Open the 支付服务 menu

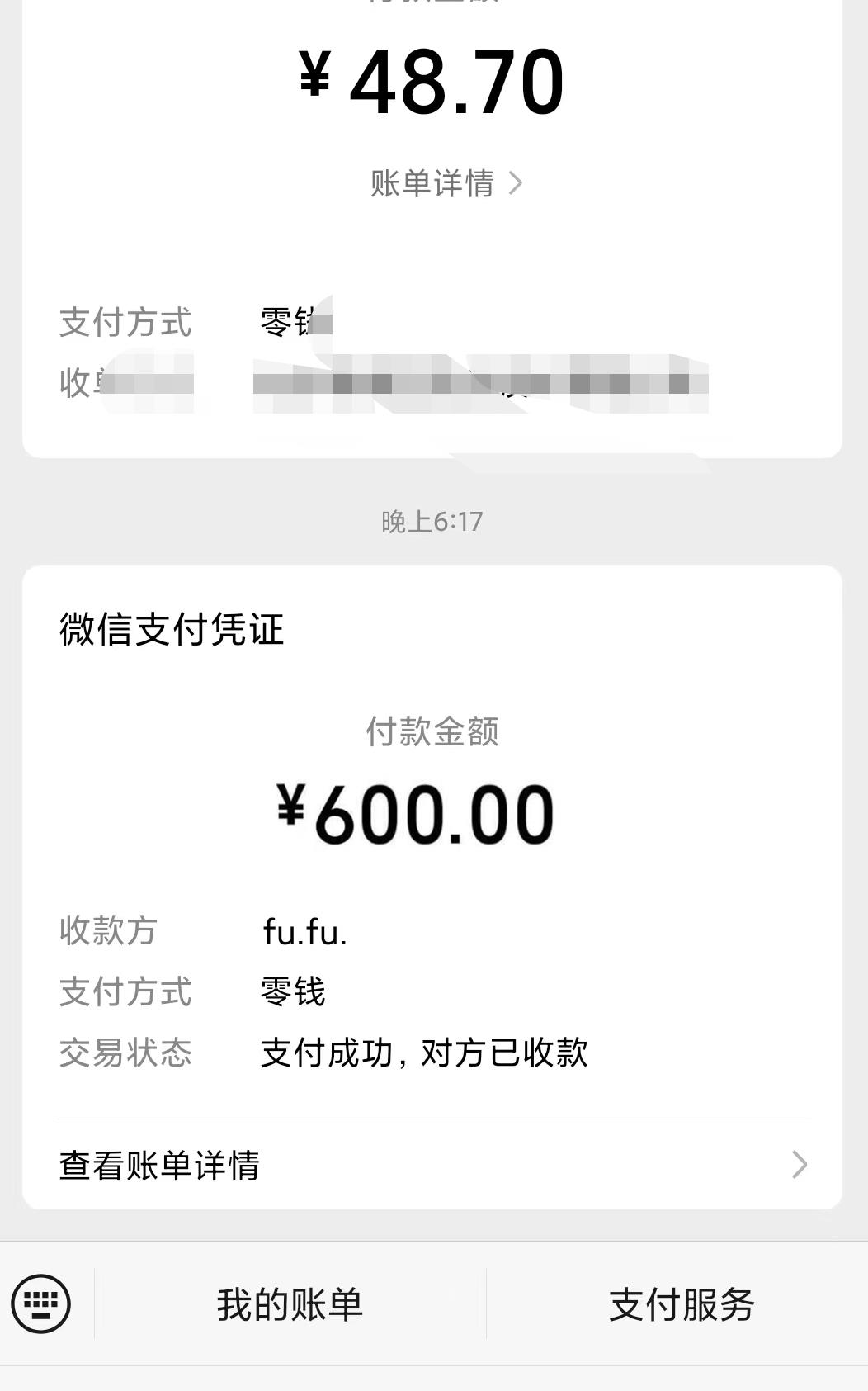682,1304
